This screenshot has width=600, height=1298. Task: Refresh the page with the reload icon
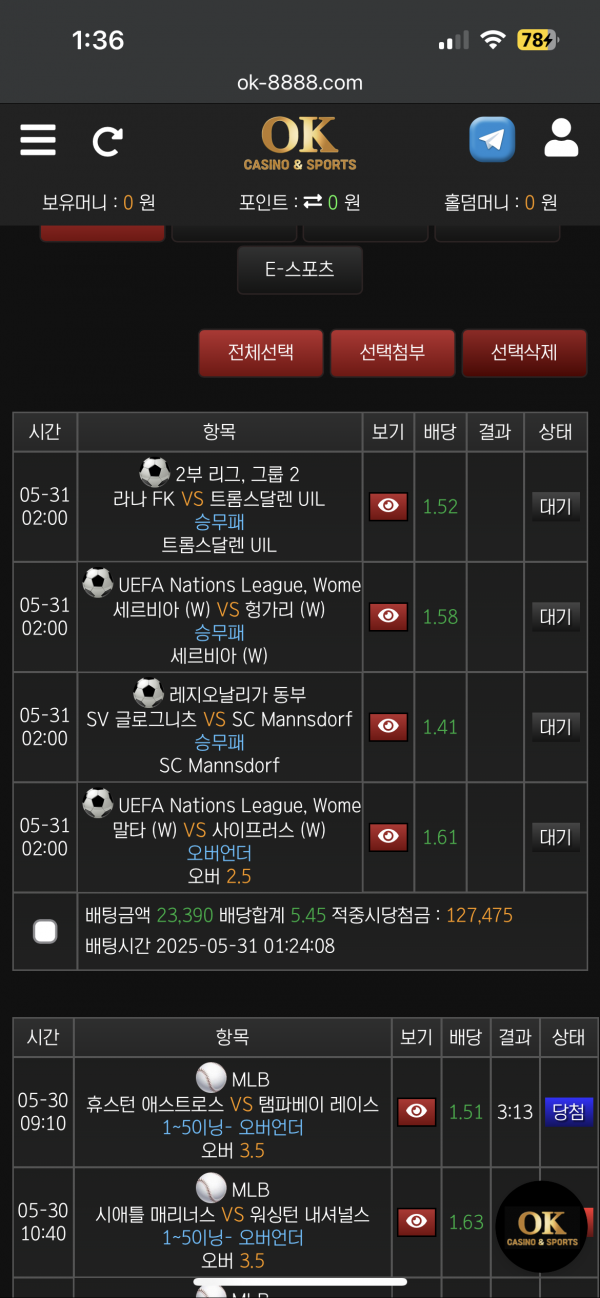(x=107, y=141)
